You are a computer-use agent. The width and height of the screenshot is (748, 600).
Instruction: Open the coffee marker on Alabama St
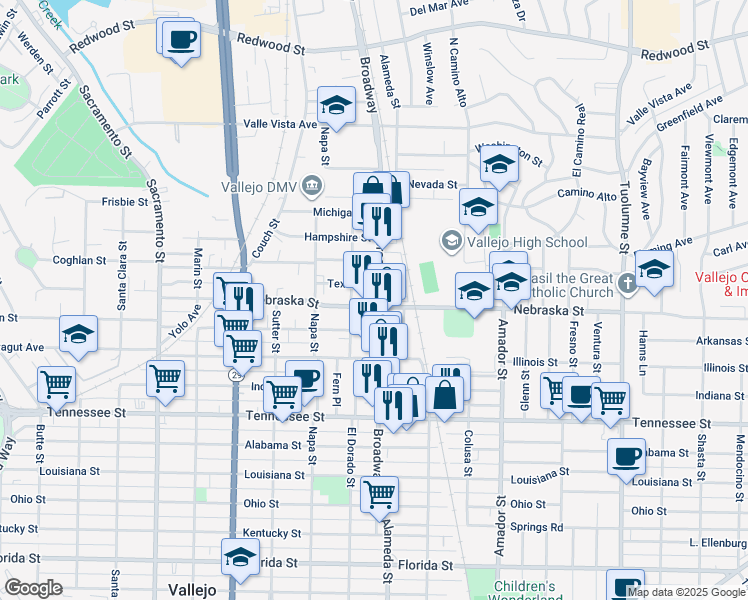(626, 460)
